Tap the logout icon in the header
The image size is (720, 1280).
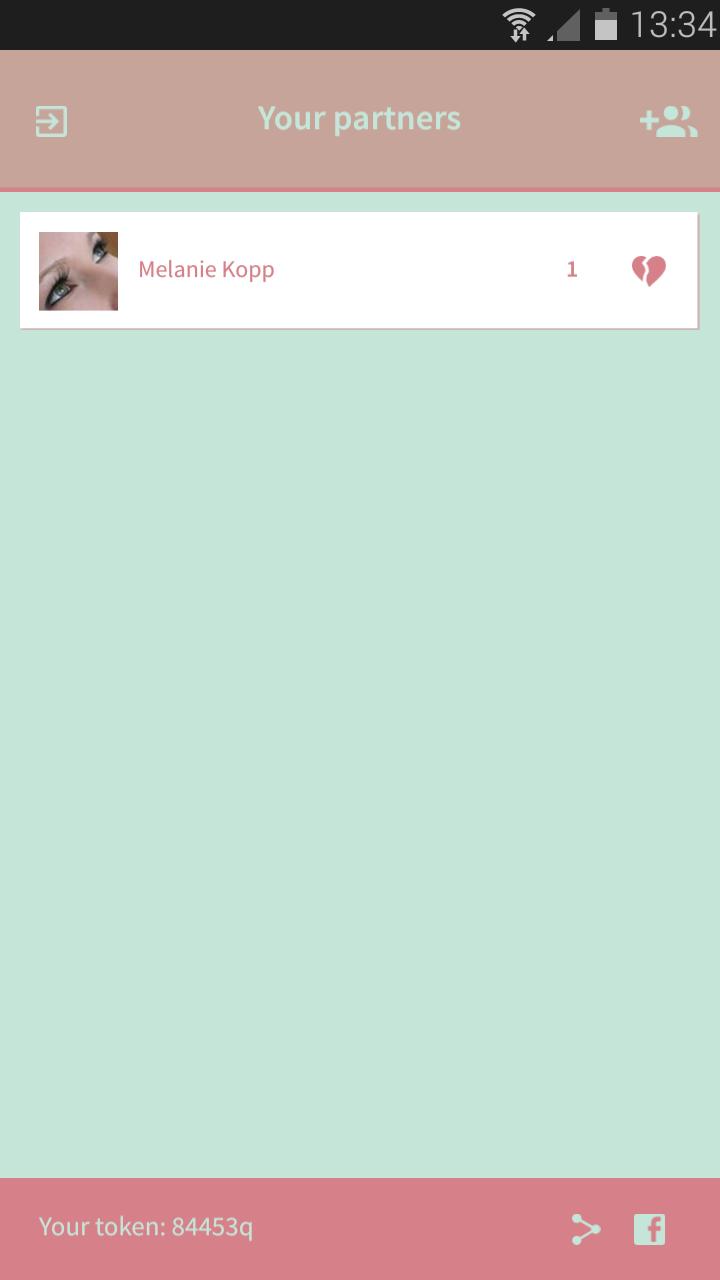pos(51,122)
